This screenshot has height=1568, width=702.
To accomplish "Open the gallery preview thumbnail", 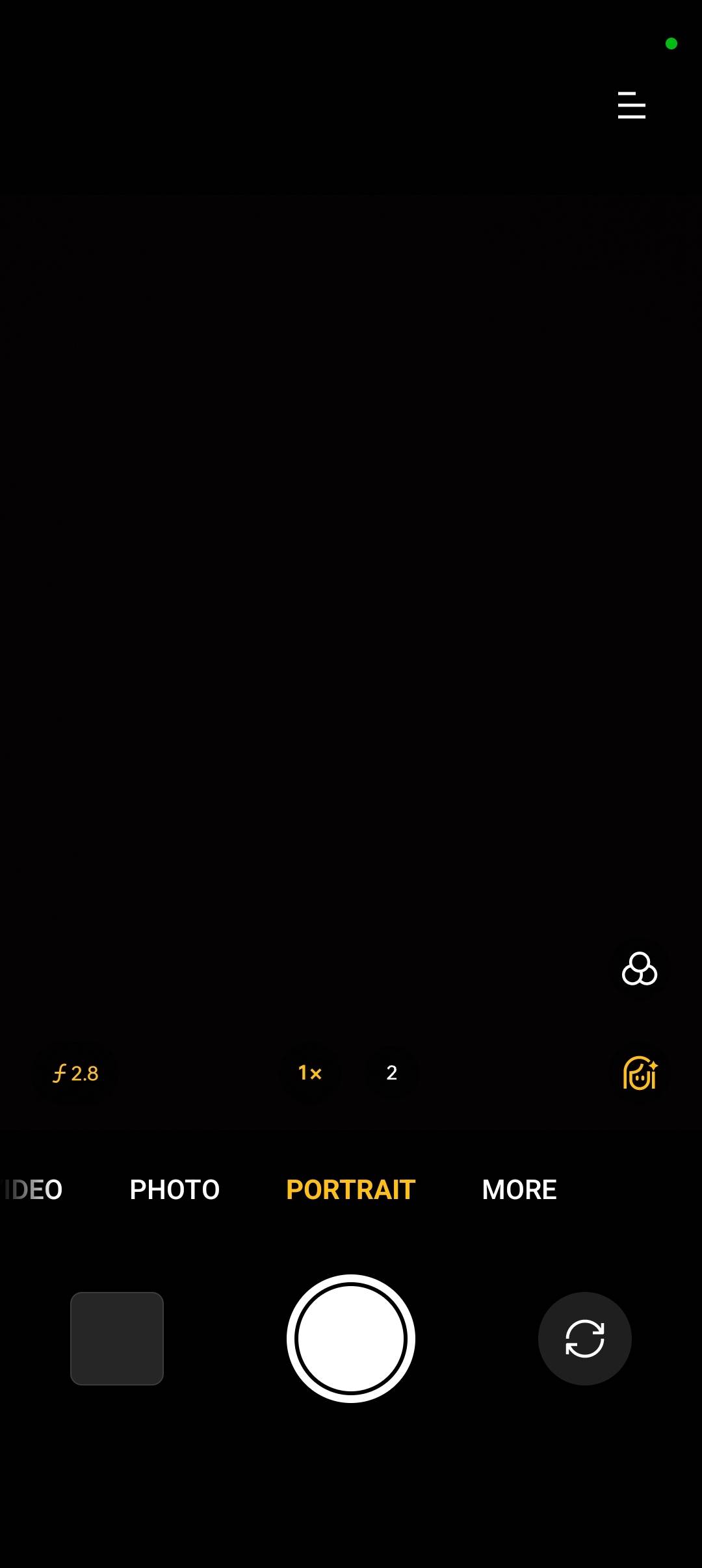I will pos(117,1338).
